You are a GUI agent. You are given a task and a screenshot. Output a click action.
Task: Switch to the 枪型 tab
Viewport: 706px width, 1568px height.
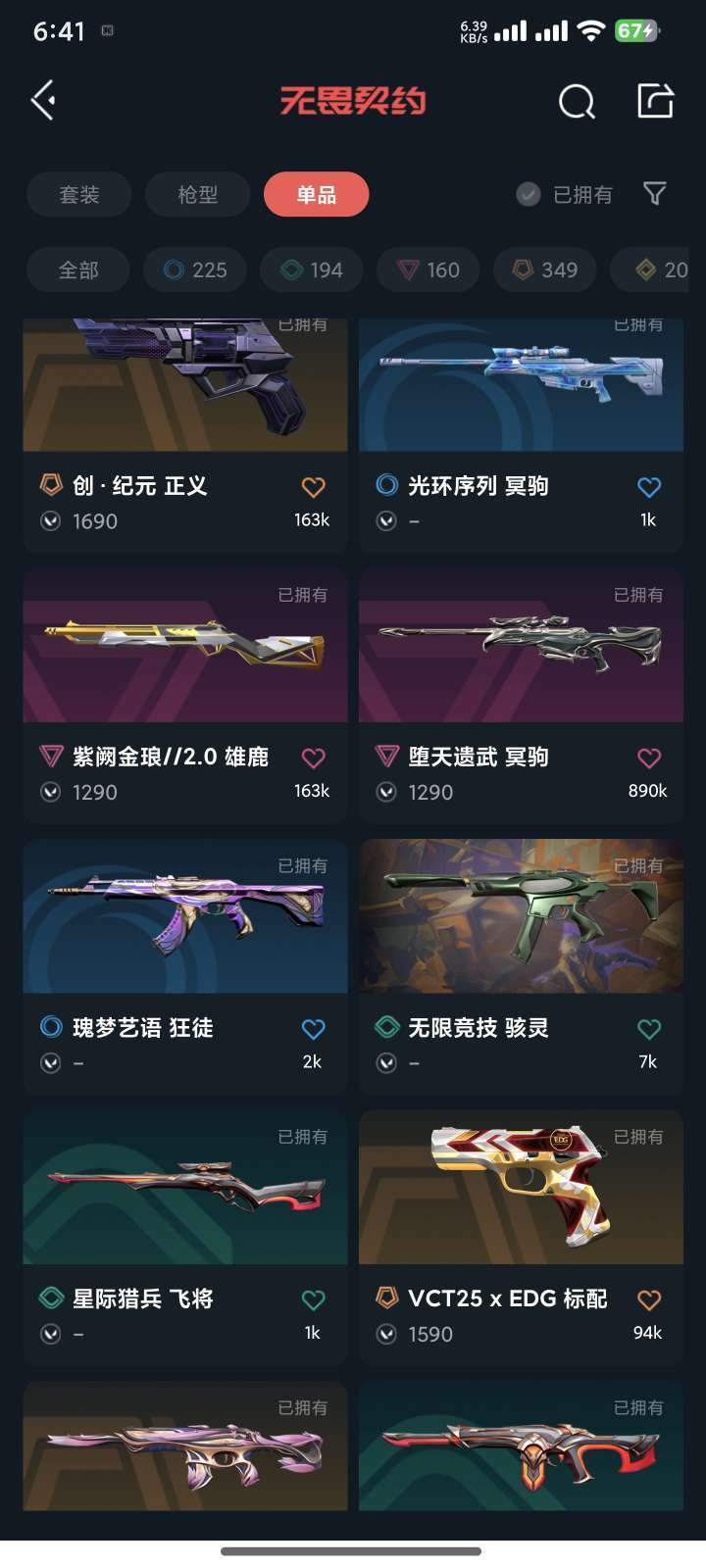(x=197, y=194)
